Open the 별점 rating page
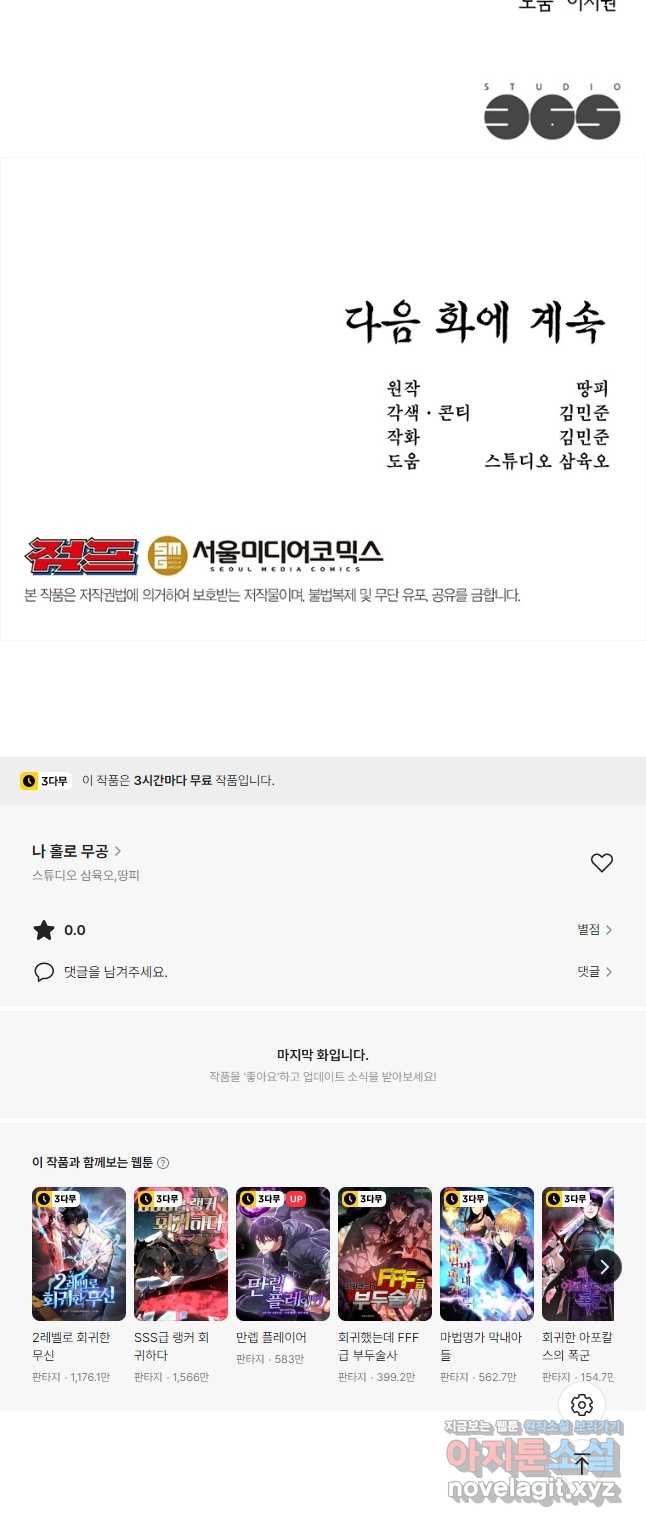This screenshot has width=646, height=1527. click(594, 930)
